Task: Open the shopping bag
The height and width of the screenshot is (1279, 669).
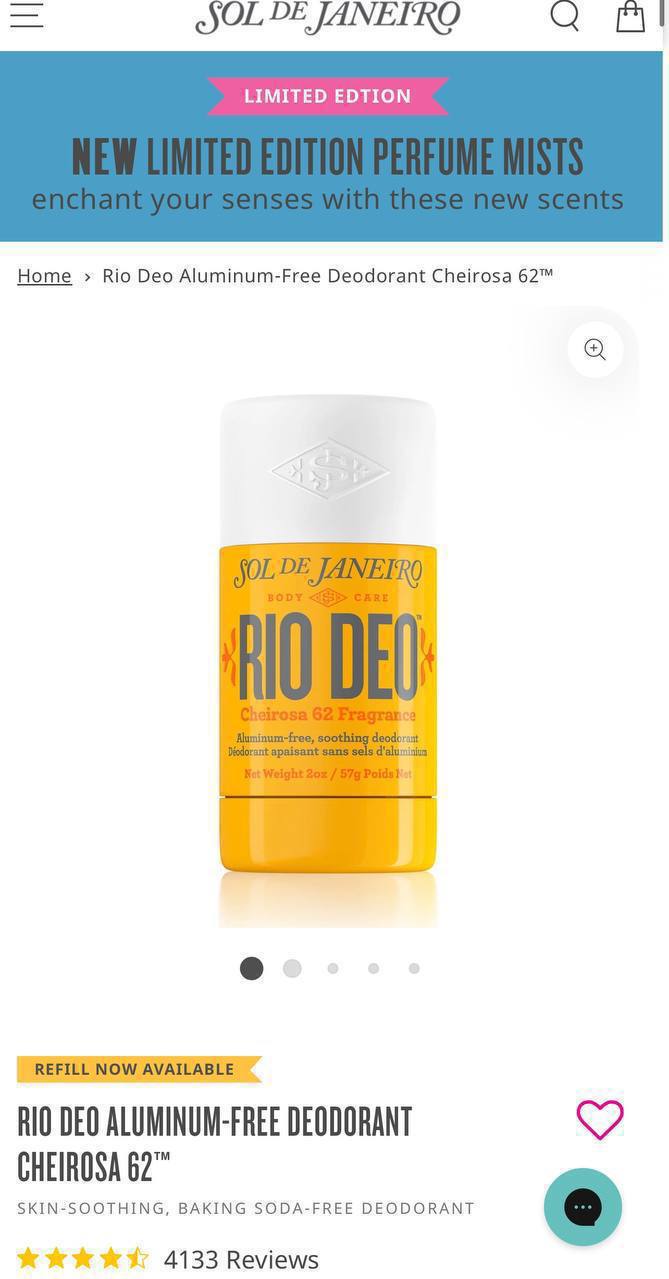Action: pos(630,16)
